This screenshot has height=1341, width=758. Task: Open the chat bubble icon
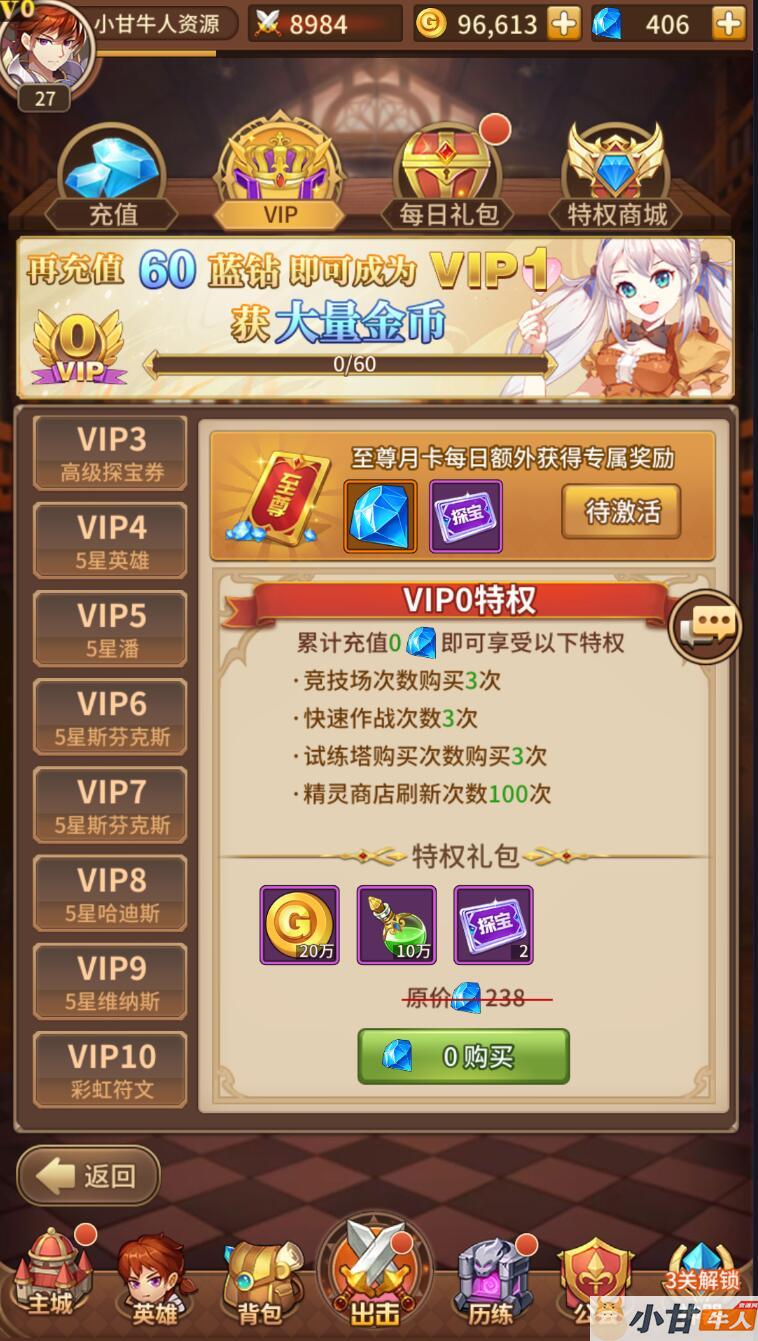click(x=705, y=626)
